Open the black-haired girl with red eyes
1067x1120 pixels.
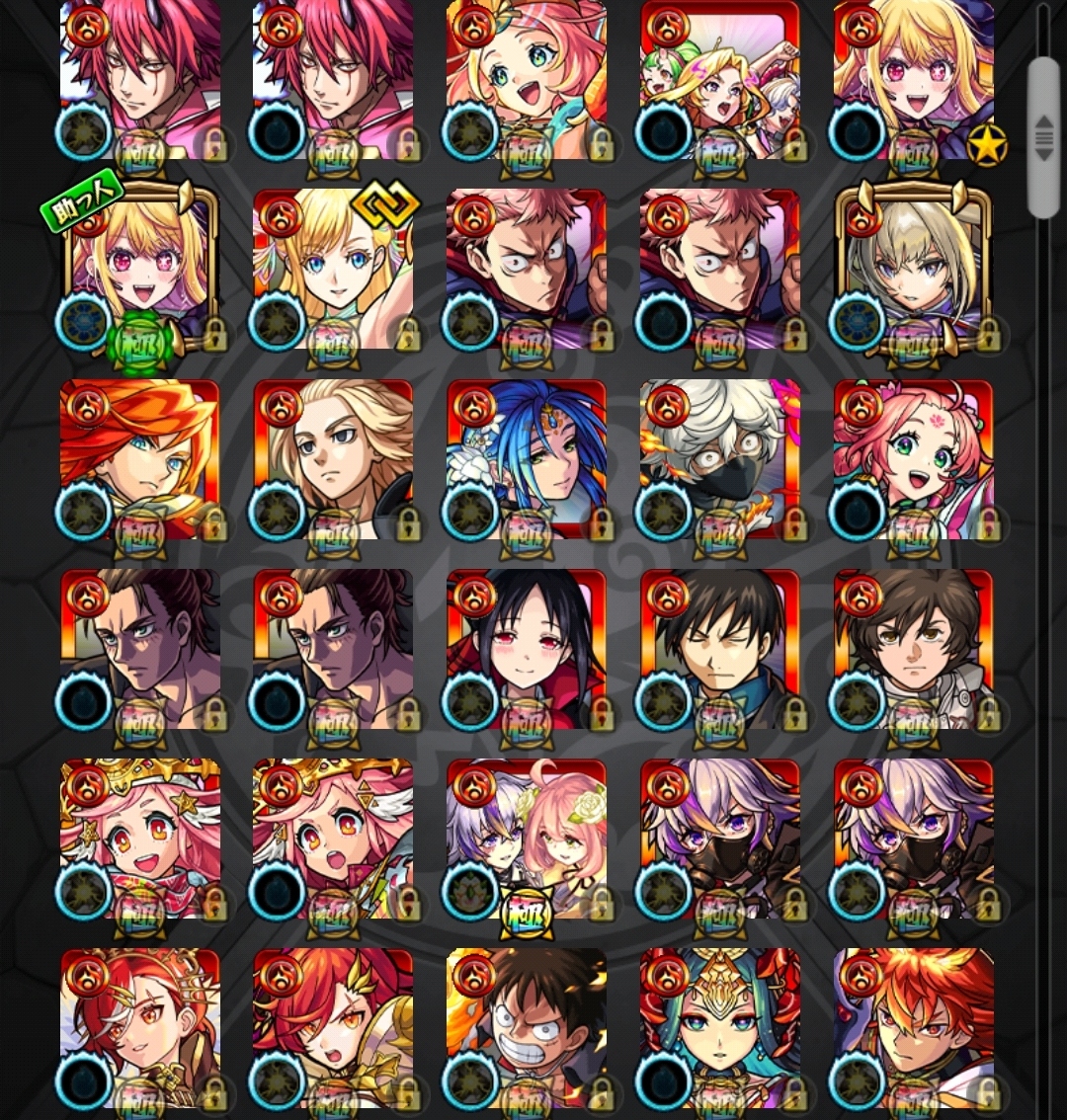tap(527, 649)
